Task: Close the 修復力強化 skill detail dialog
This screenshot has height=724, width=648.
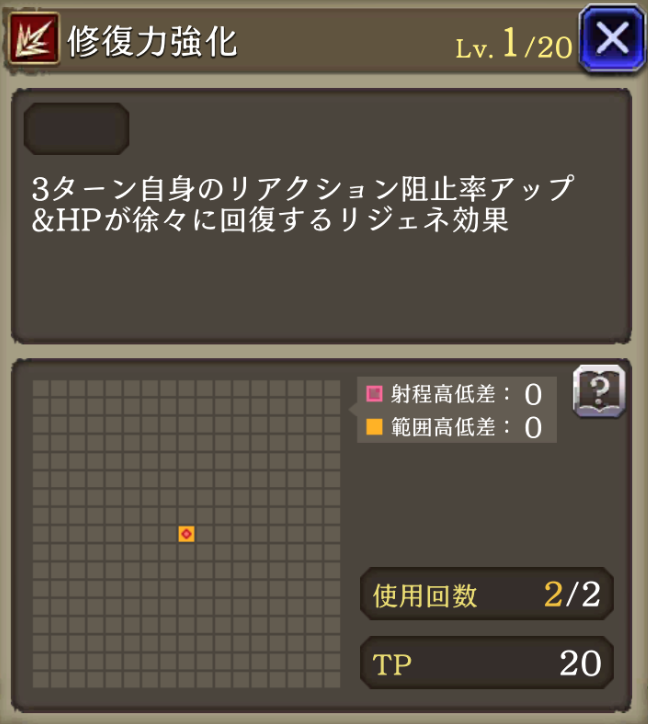Action: click(x=612, y=38)
